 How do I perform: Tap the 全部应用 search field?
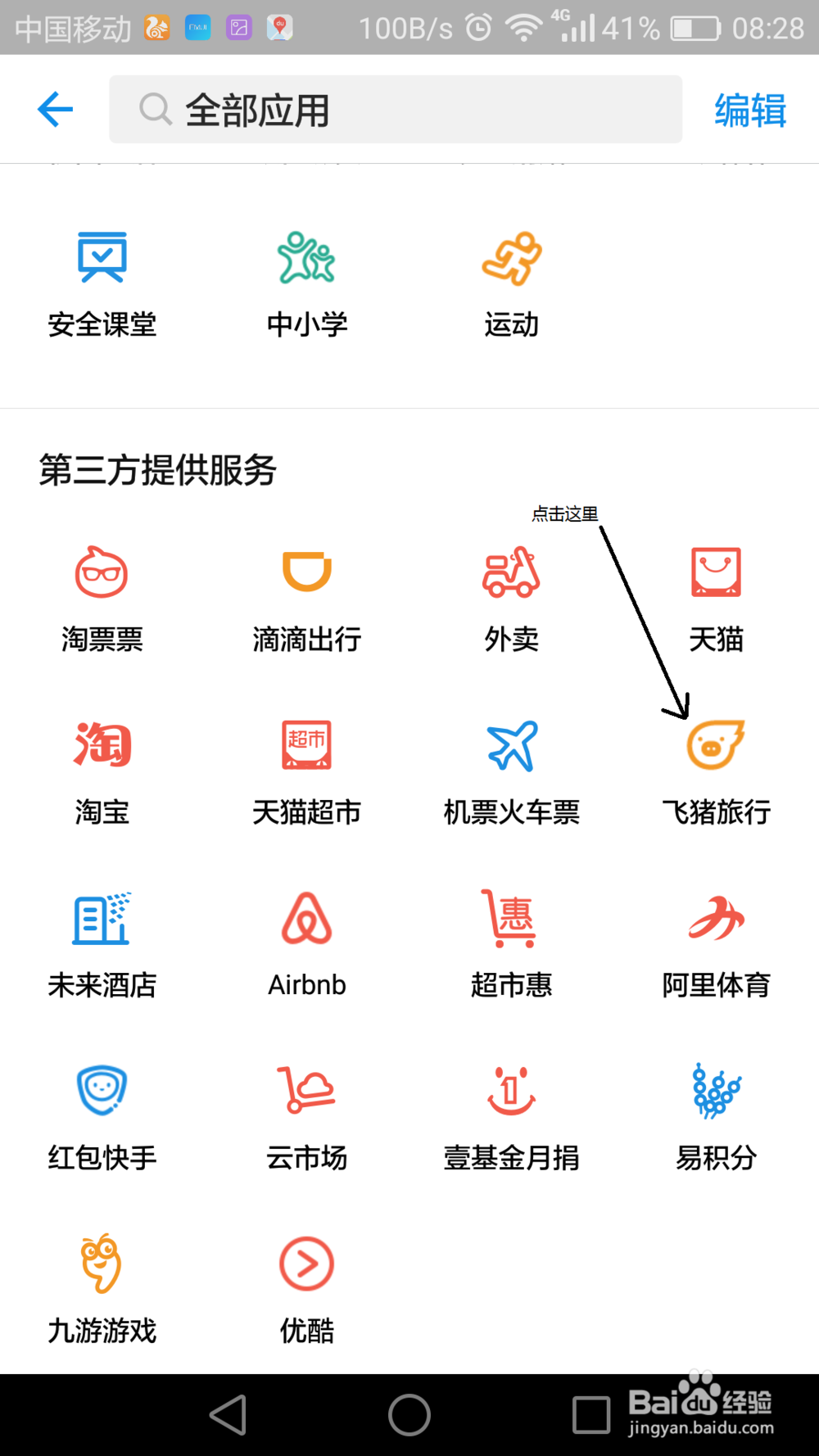396,109
